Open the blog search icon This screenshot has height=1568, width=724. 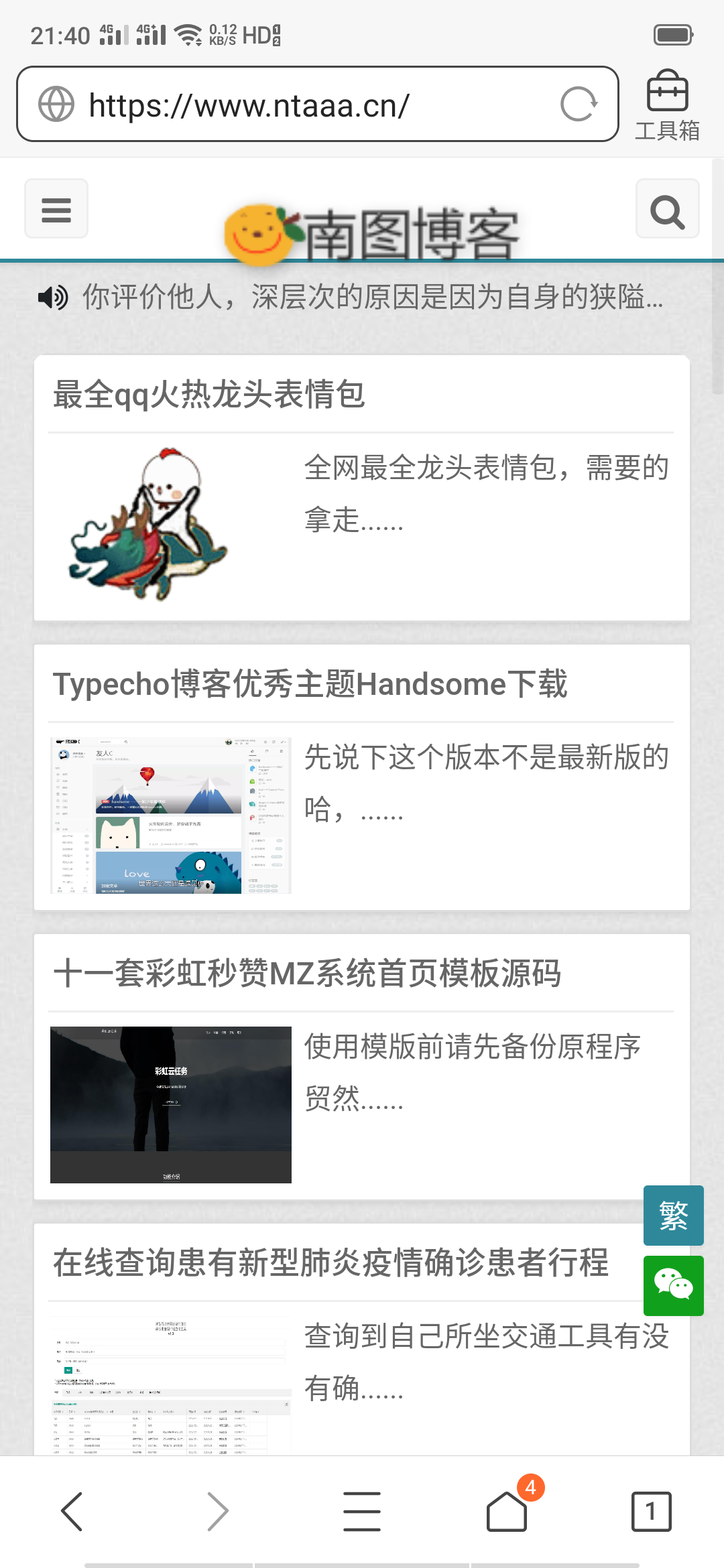click(667, 210)
